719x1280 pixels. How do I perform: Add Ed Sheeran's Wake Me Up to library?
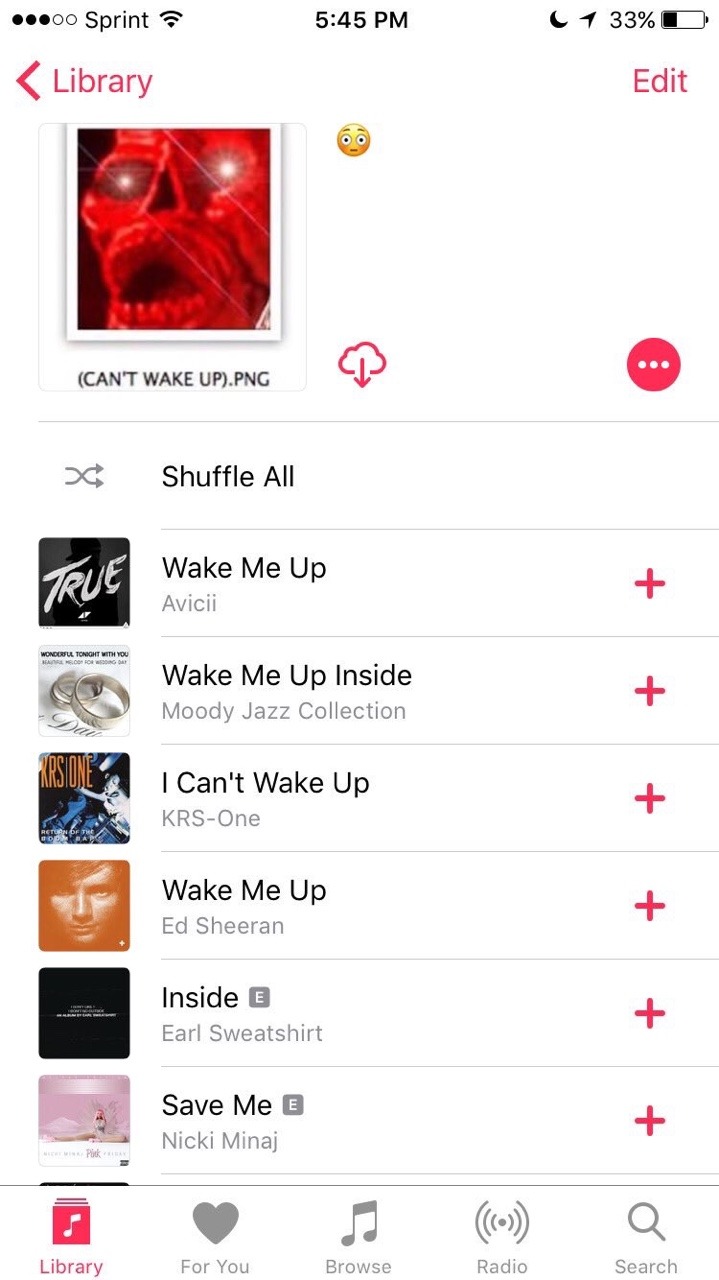point(650,906)
